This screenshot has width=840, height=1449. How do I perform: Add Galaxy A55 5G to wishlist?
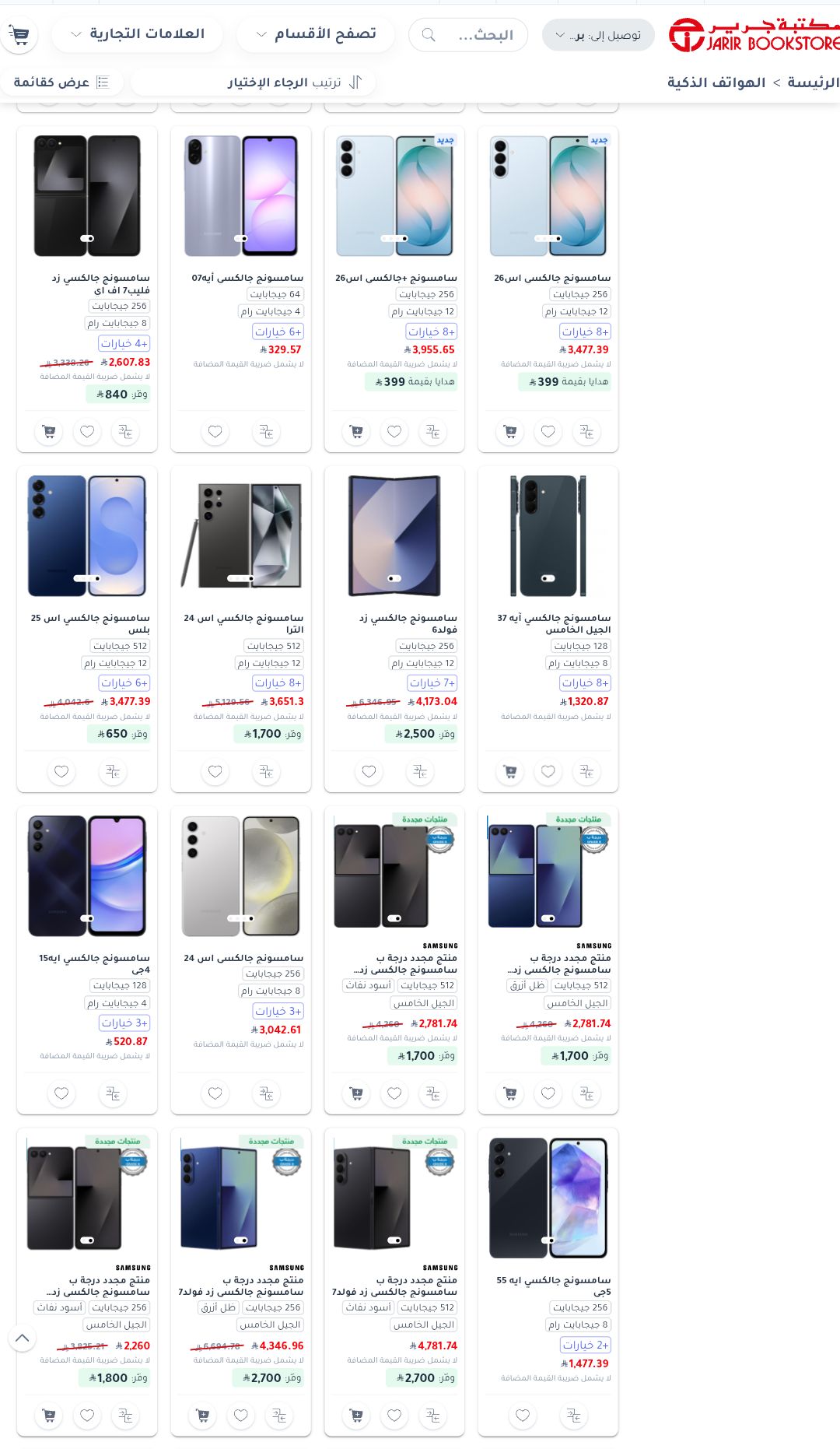523,1415
